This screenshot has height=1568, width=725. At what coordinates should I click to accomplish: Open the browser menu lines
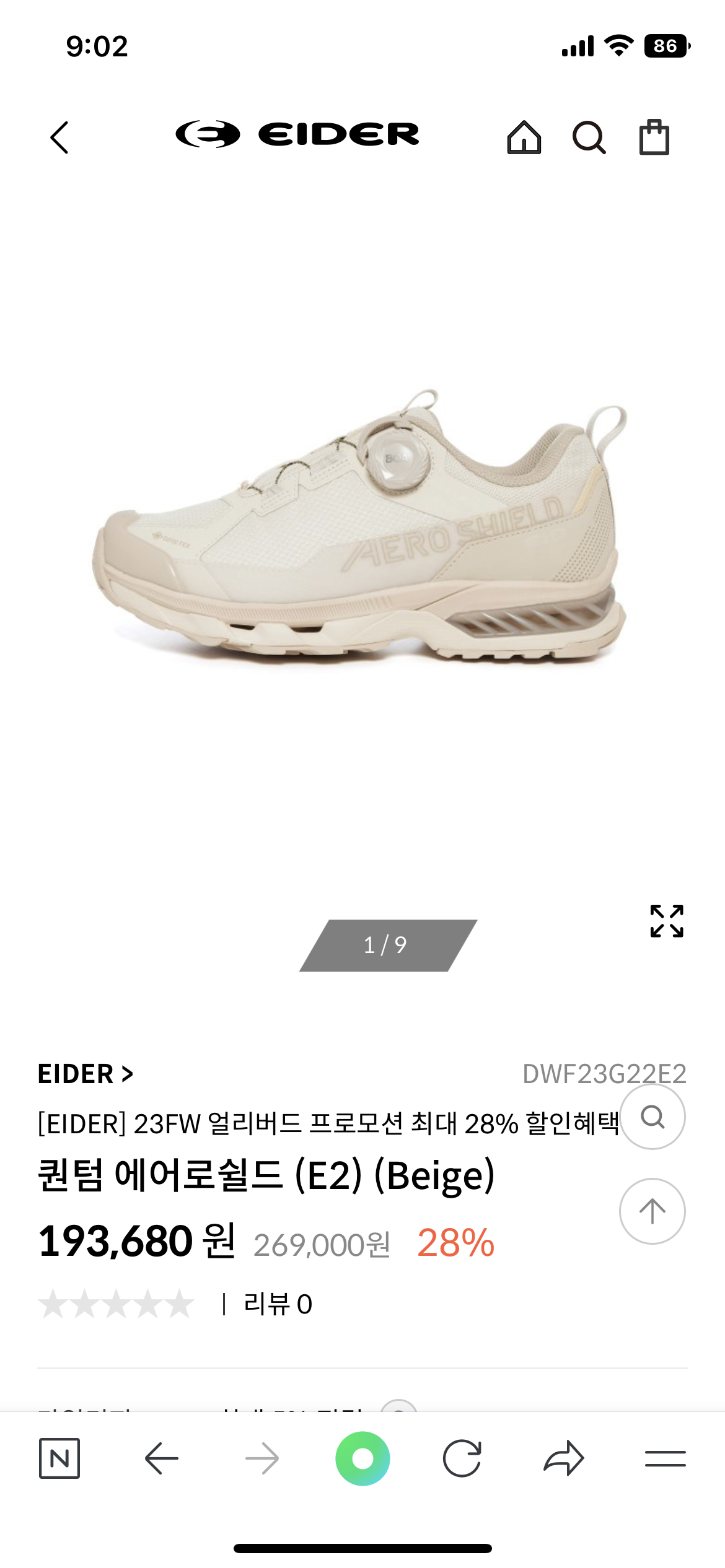665,1458
